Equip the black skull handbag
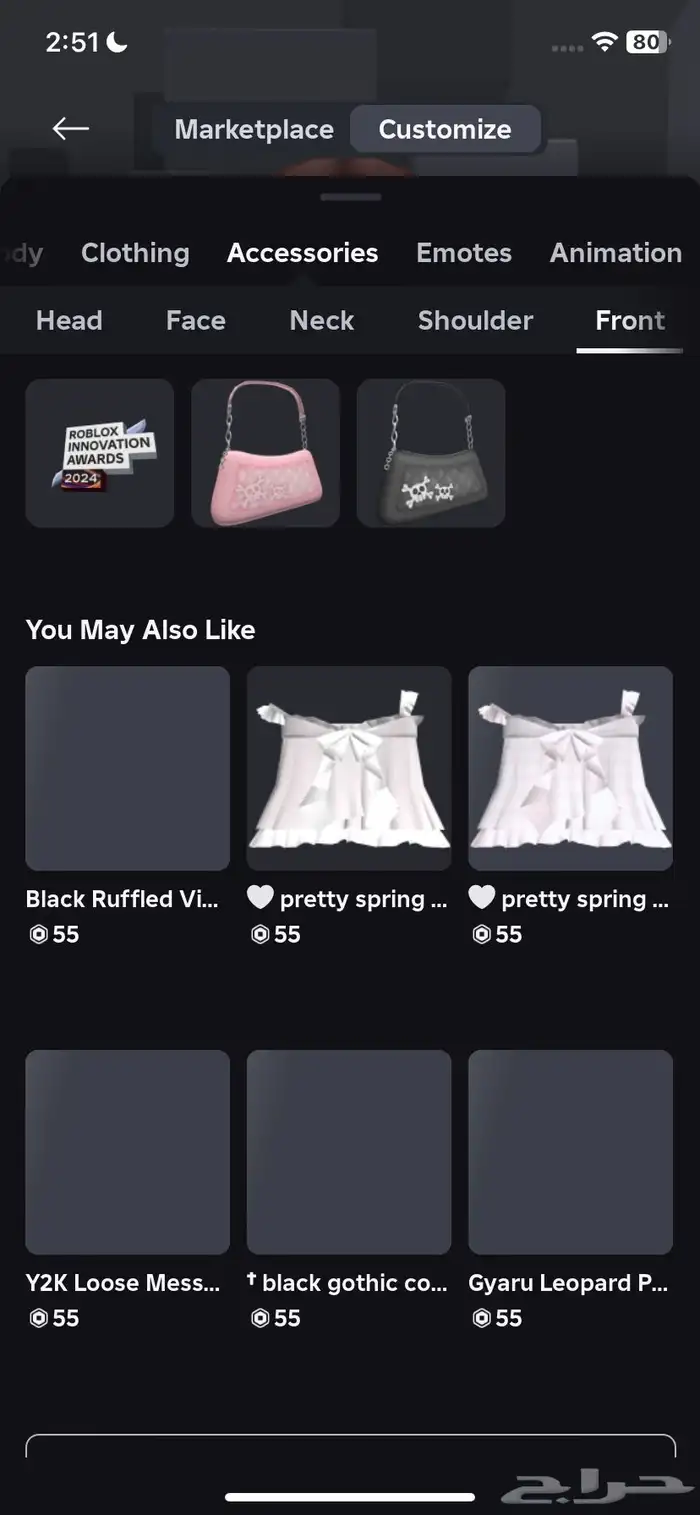This screenshot has width=700, height=1515. tap(431, 453)
